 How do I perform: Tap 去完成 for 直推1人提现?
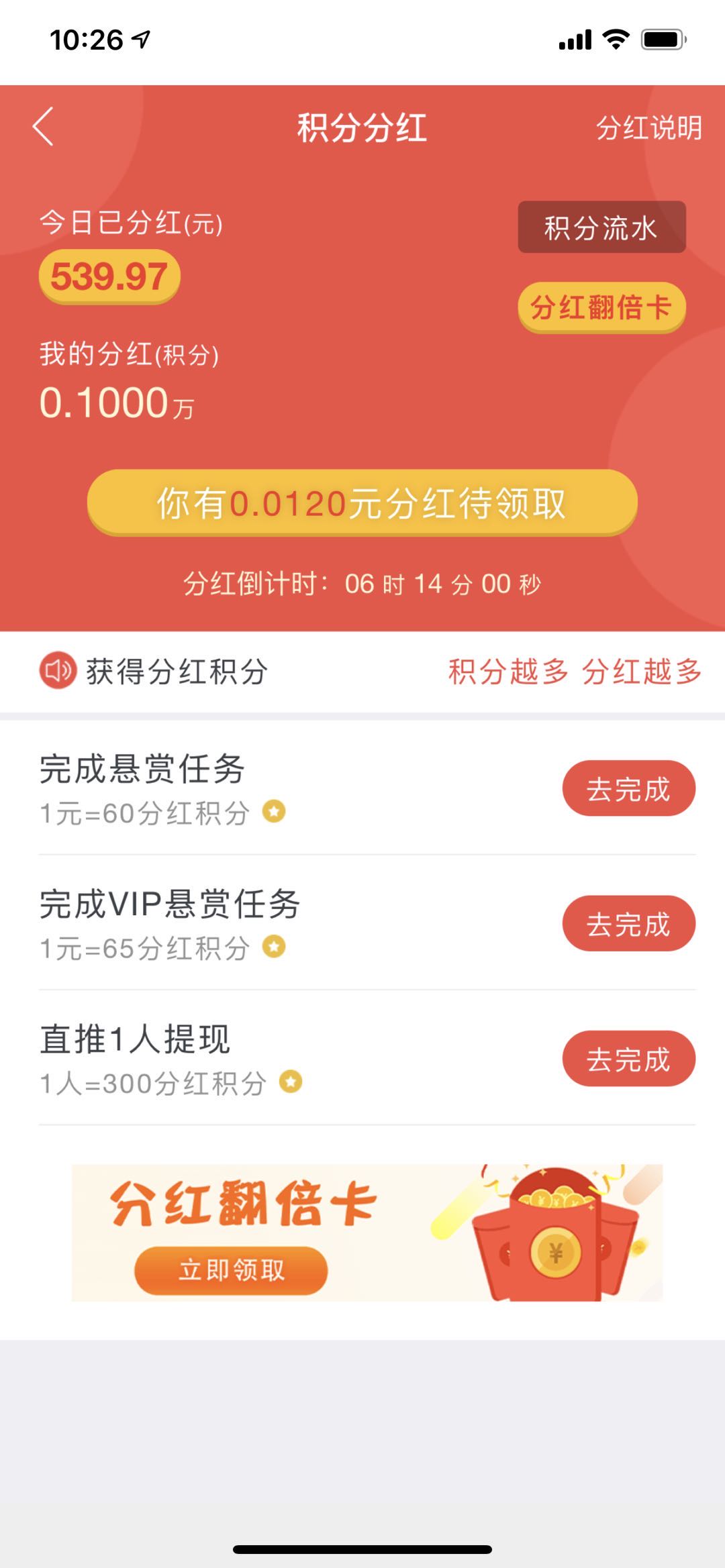coord(628,1059)
